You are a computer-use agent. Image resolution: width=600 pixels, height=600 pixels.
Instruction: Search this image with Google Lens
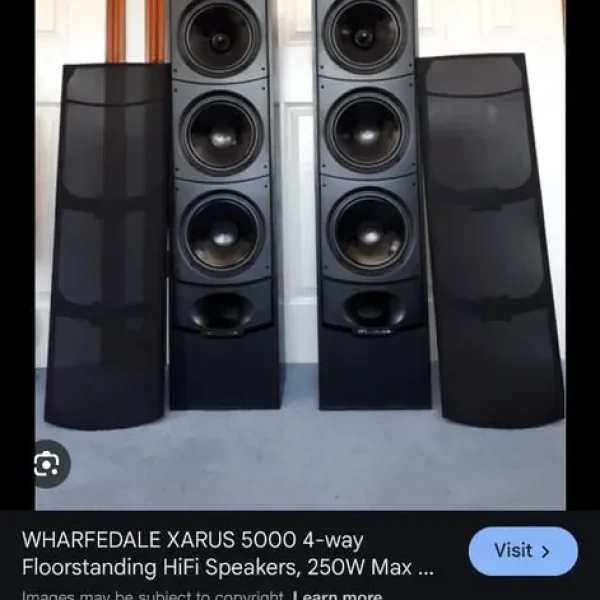pos(47,464)
